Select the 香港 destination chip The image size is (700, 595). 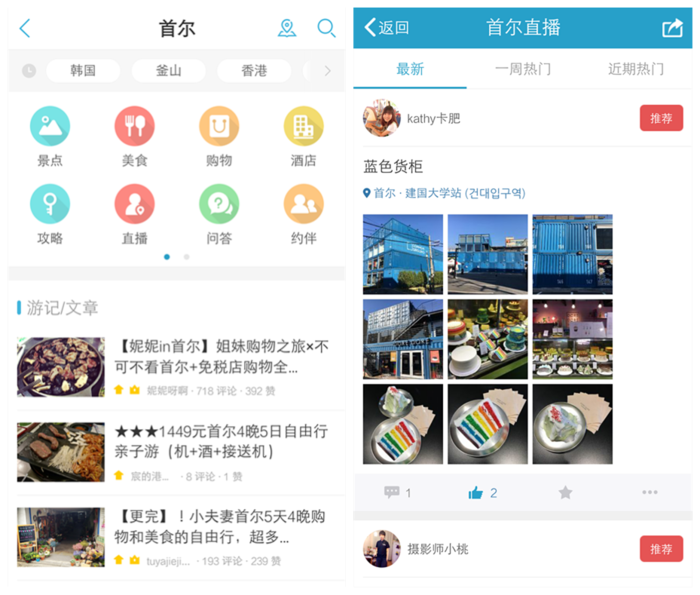(254, 71)
